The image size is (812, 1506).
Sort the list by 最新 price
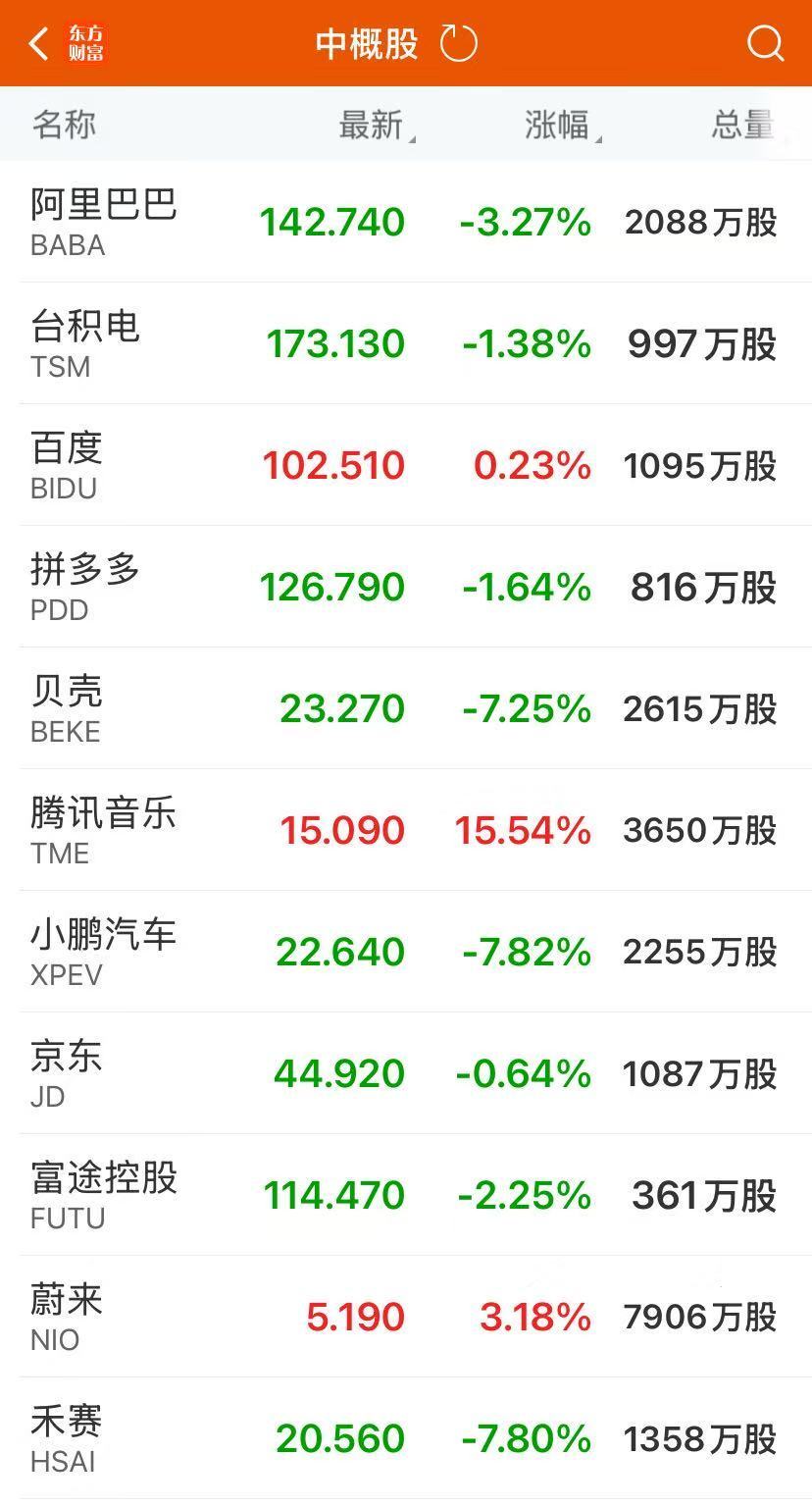click(376, 126)
